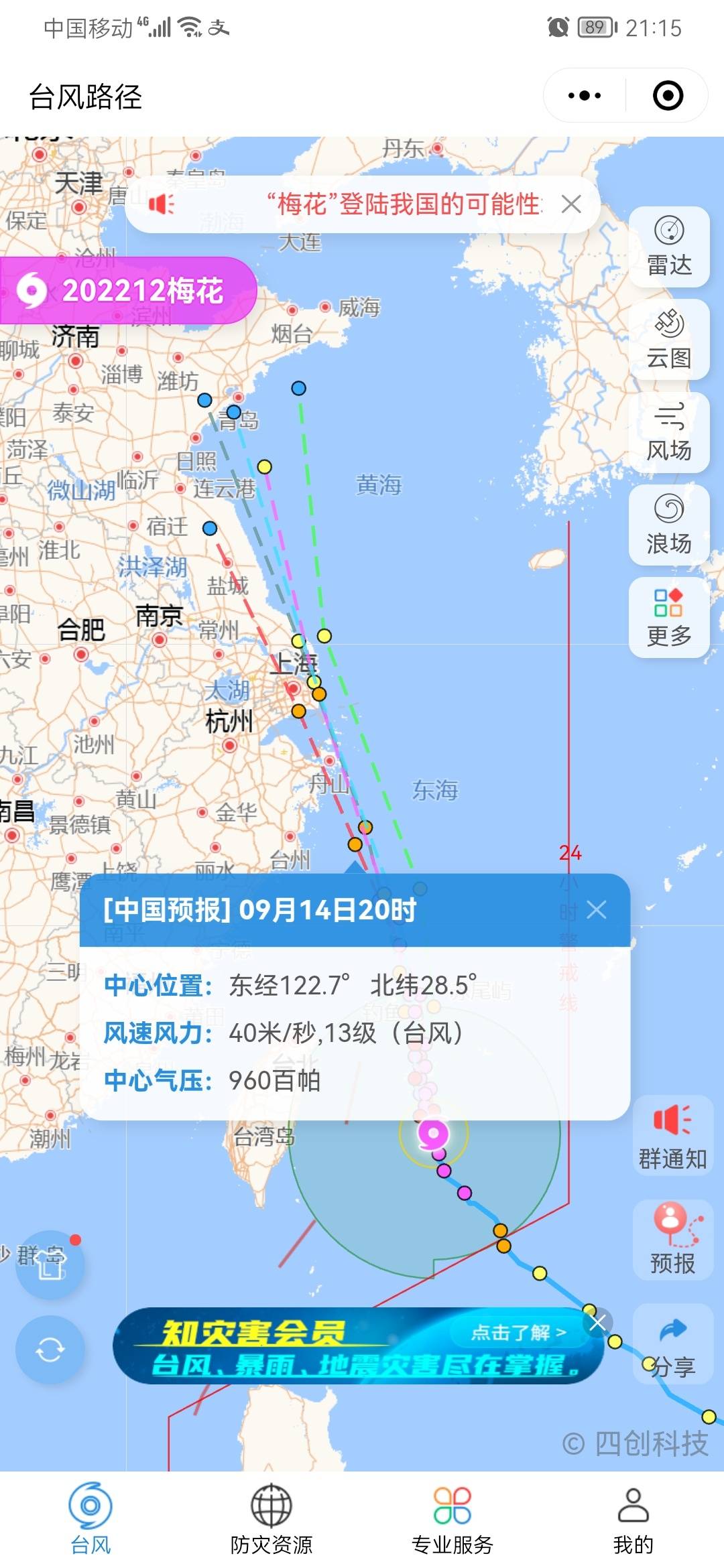Enable the 风场 wind field layer
The height and width of the screenshot is (1568, 724).
(669, 432)
